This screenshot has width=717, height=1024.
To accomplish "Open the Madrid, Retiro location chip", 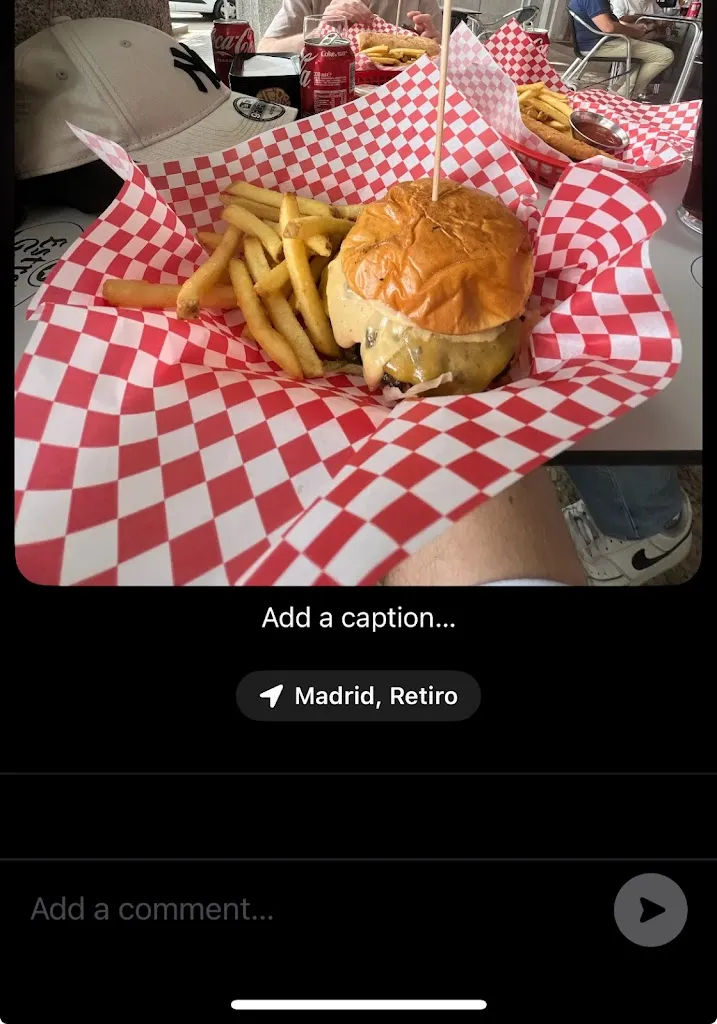I will pyautogui.click(x=358, y=696).
